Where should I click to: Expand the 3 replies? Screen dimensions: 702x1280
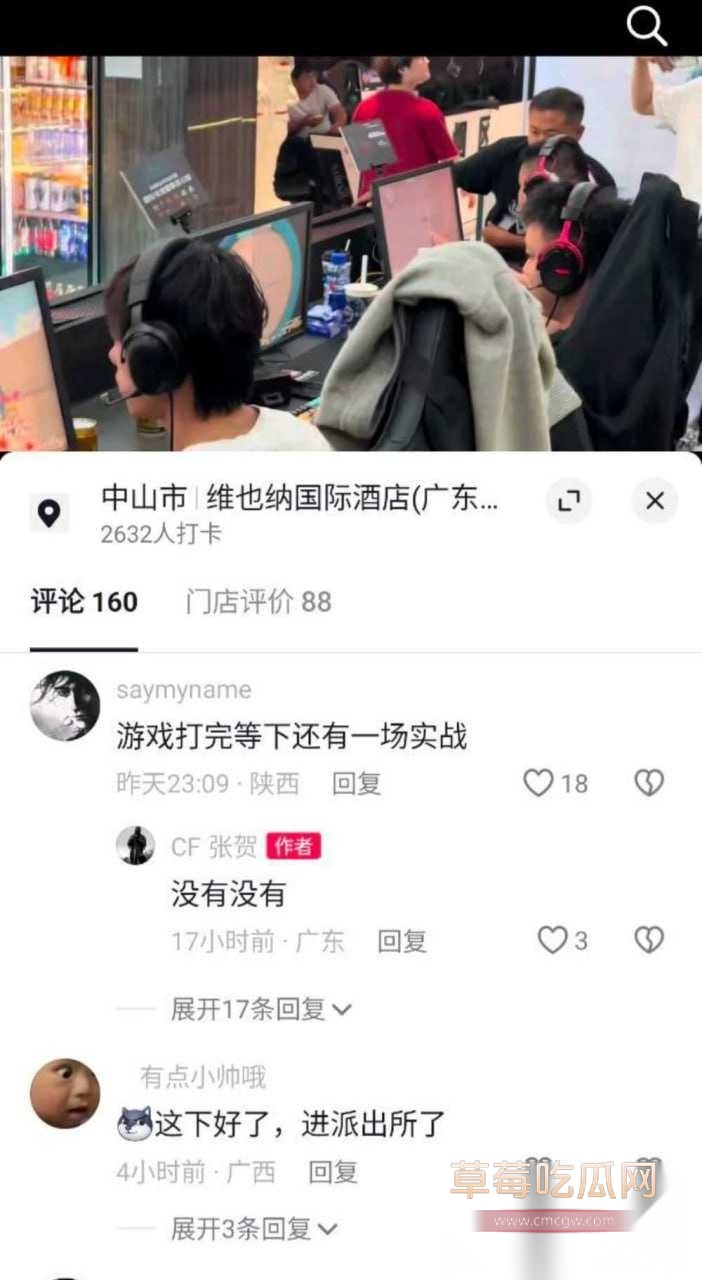pyautogui.click(x=253, y=1229)
